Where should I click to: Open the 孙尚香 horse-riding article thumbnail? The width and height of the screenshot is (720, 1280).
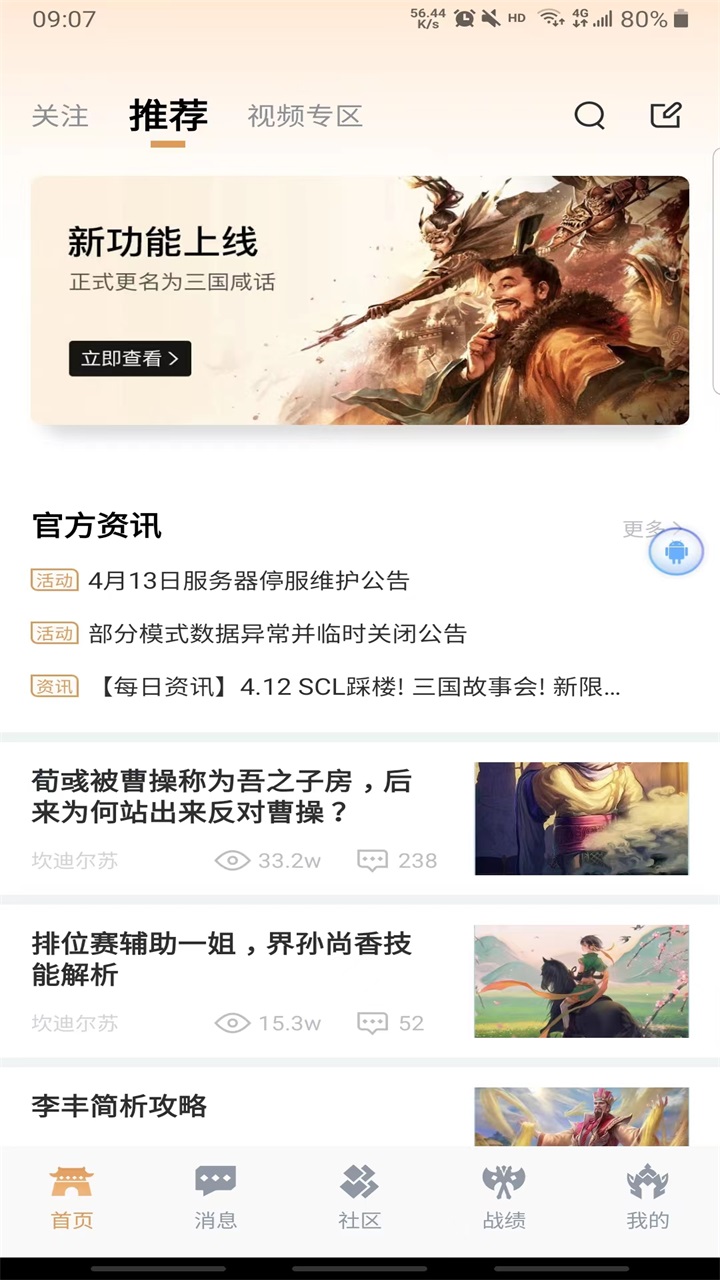[581, 981]
